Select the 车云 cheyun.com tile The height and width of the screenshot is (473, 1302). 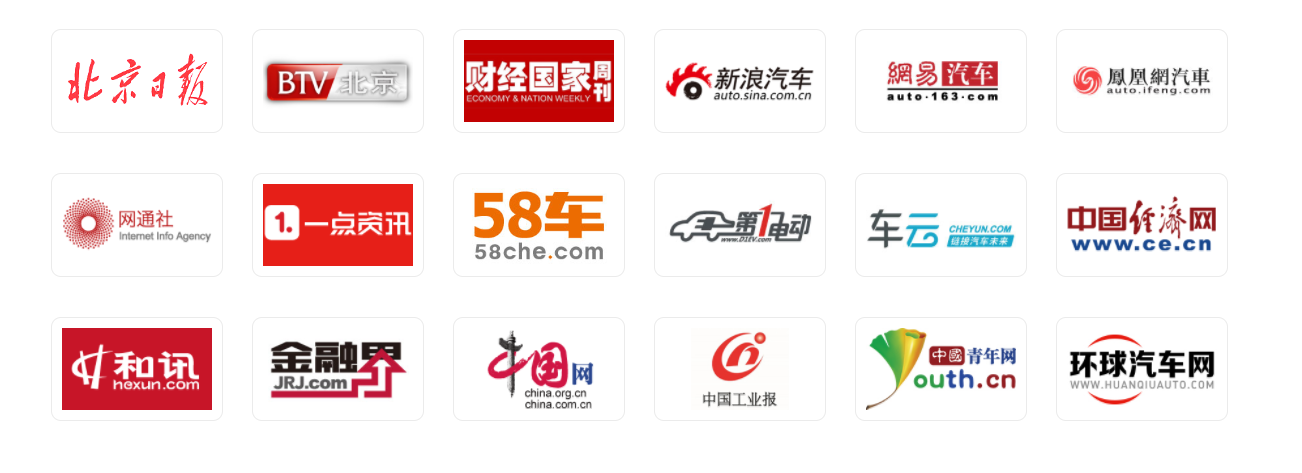click(941, 225)
